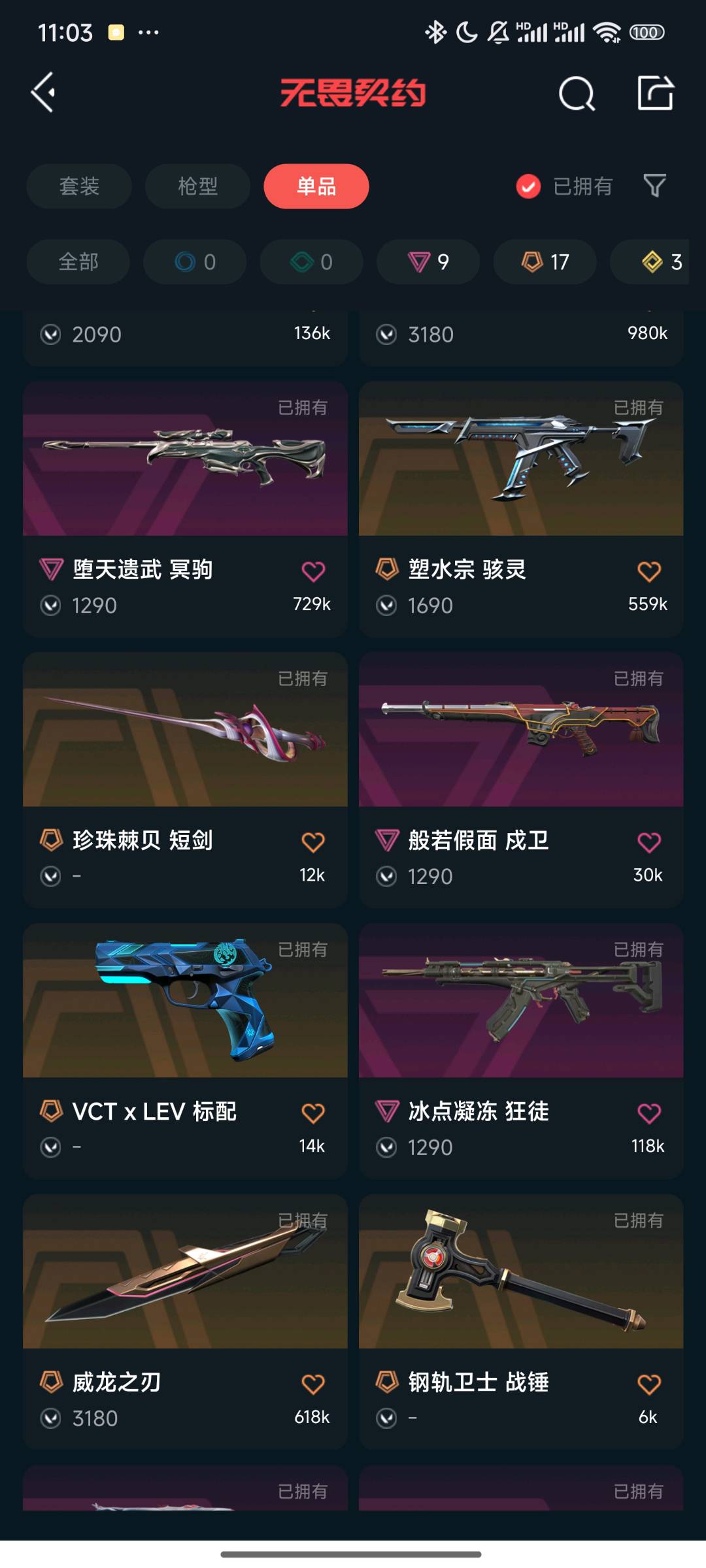Open search from the app bar
This screenshot has width=706, height=1568.
tap(577, 93)
